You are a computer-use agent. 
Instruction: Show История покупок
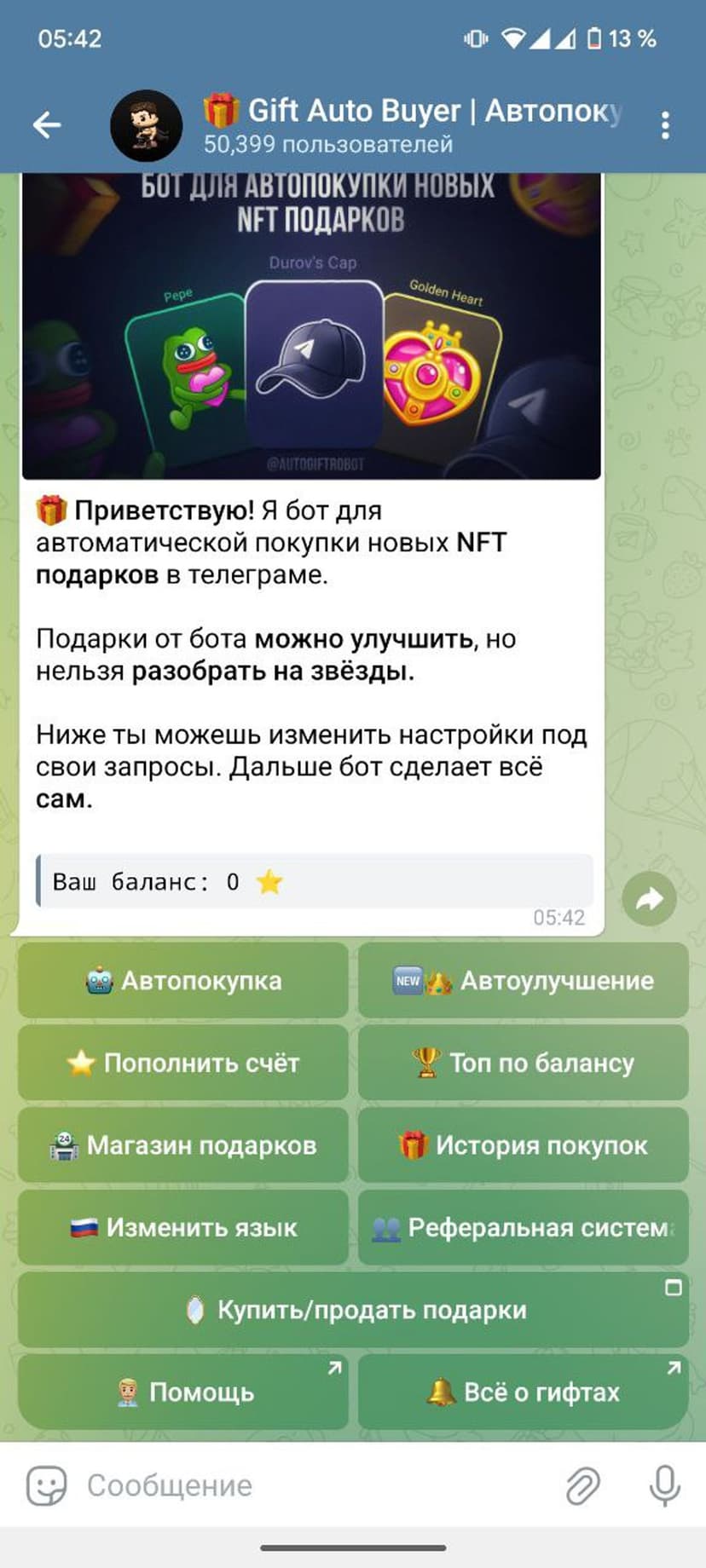pyautogui.click(x=523, y=1145)
